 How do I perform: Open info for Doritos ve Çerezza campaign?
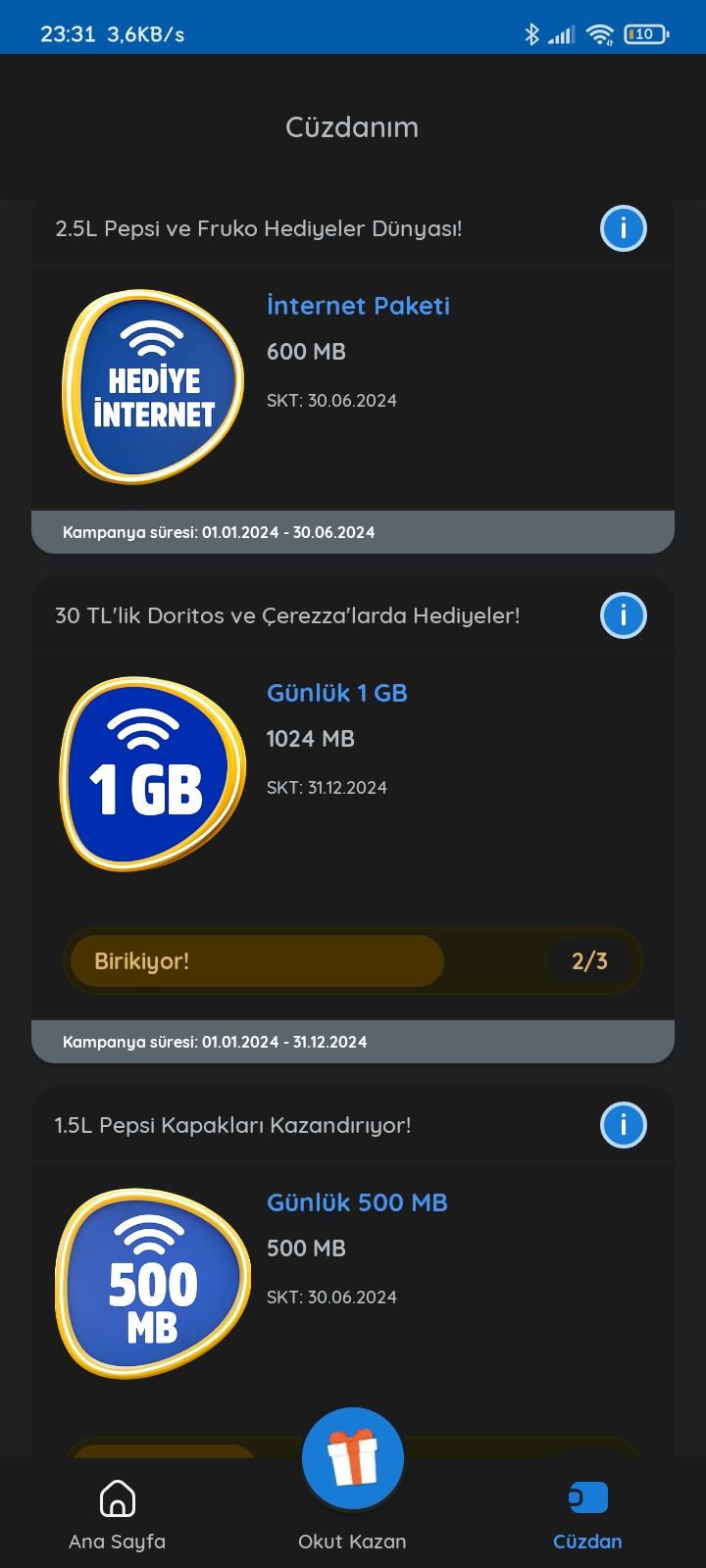click(623, 615)
